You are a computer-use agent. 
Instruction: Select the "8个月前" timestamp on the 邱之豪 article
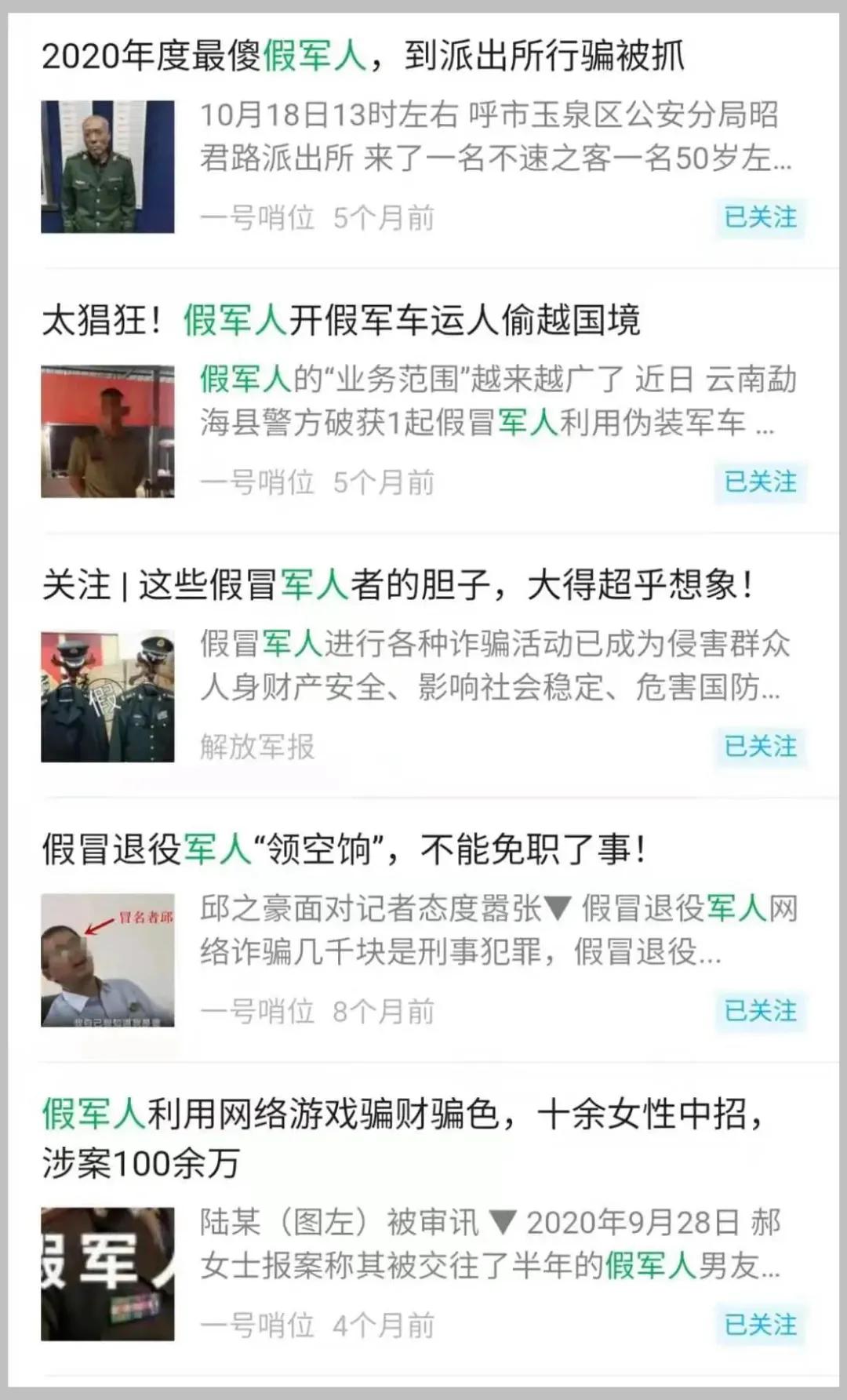point(384,1011)
